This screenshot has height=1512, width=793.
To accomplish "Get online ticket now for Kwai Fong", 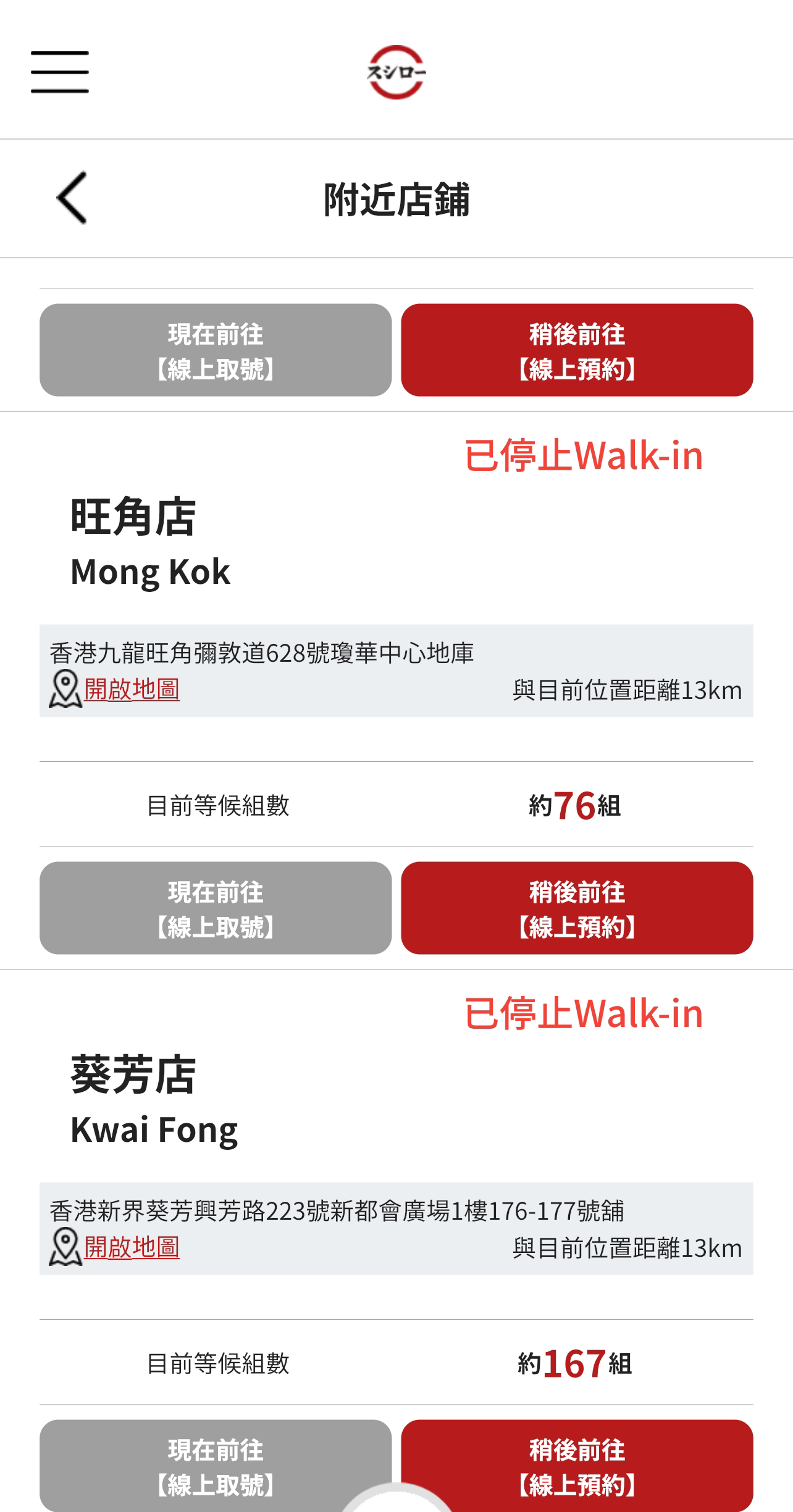I will [216, 1466].
